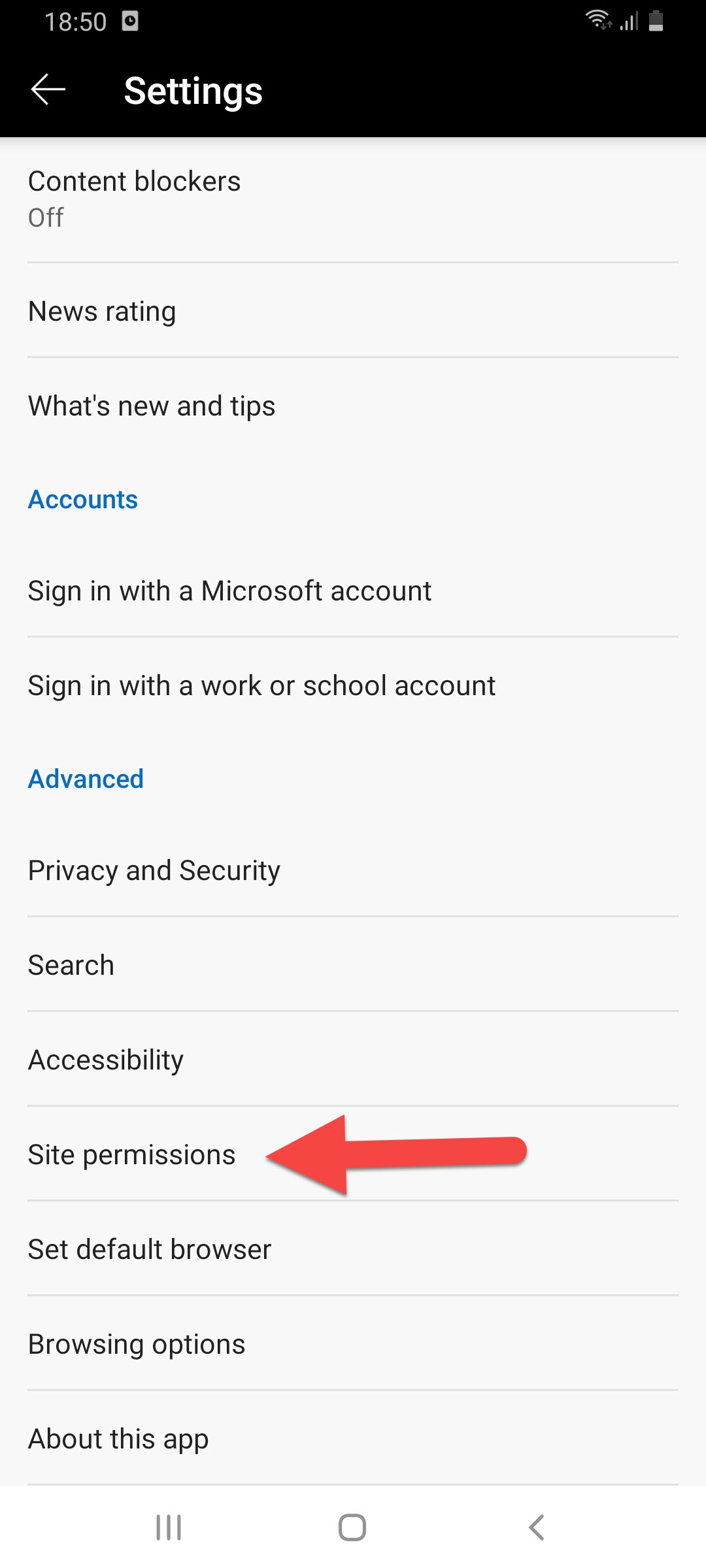
Task: View About this app
Action: tap(118, 1439)
